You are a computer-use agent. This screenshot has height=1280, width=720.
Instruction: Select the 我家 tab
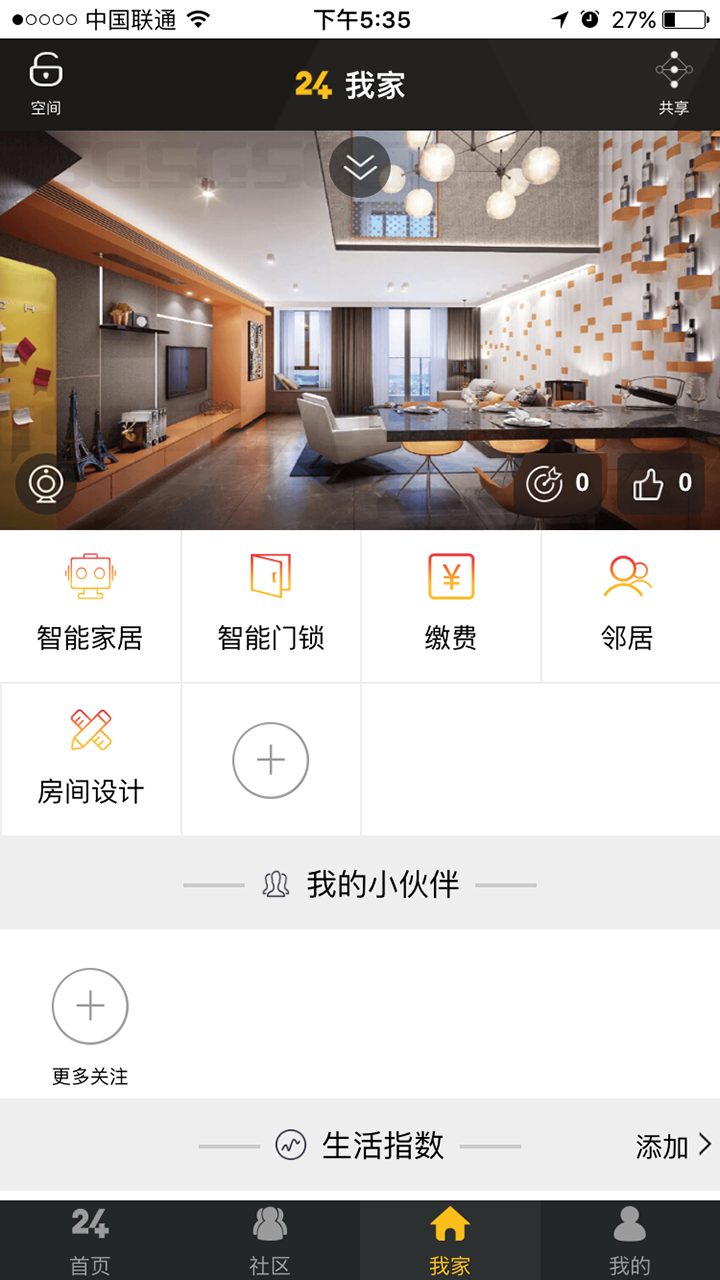[x=450, y=1240]
